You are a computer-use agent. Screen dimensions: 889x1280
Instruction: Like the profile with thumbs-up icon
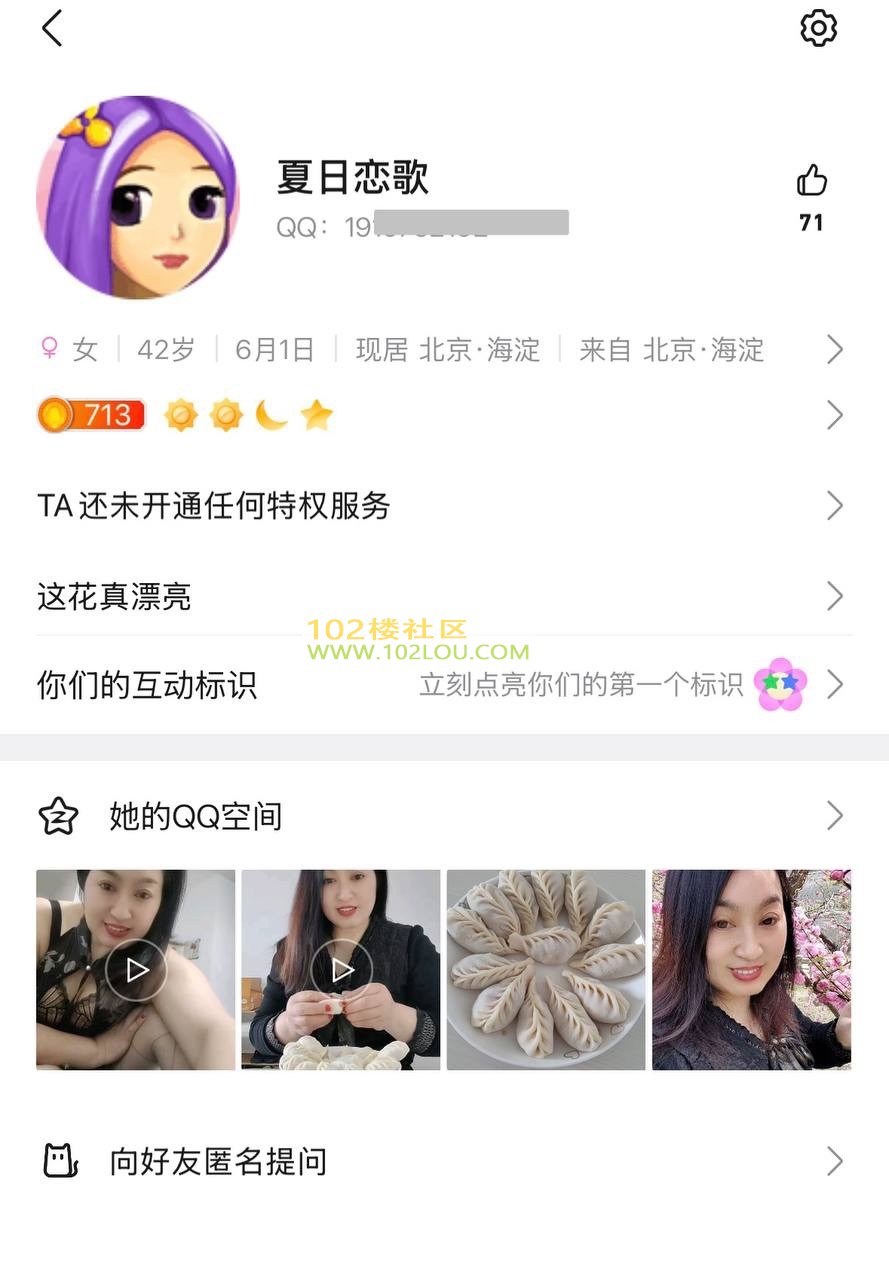pyautogui.click(x=812, y=182)
